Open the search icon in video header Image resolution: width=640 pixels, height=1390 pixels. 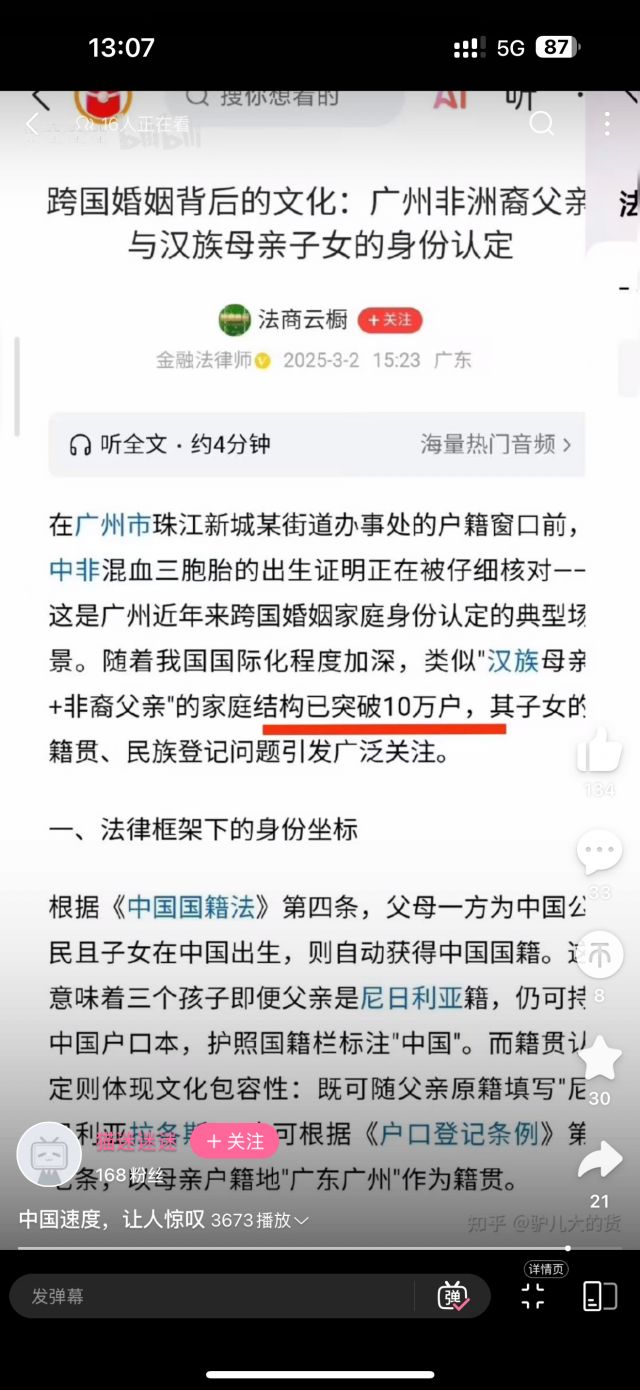click(541, 124)
